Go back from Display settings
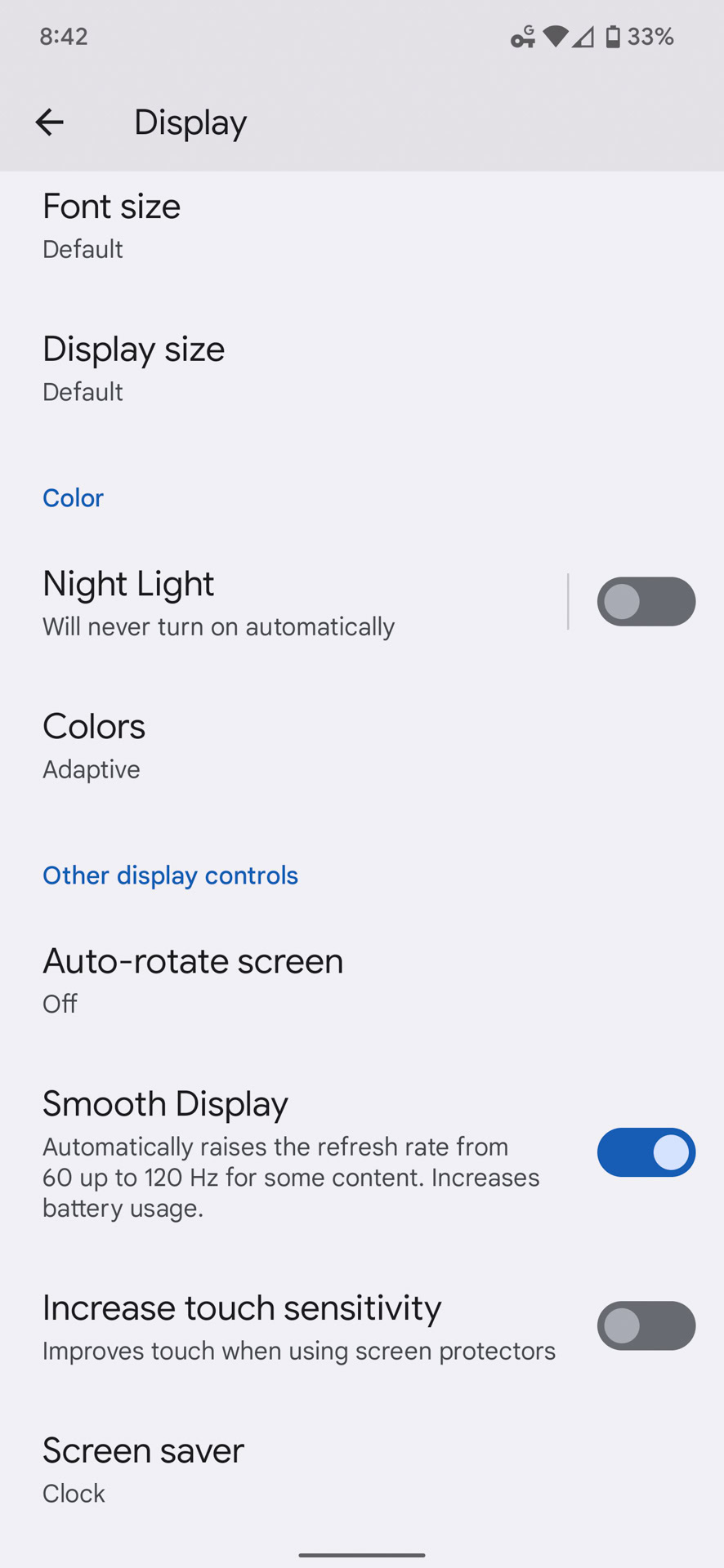The image size is (724, 1568). (x=50, y=122)
